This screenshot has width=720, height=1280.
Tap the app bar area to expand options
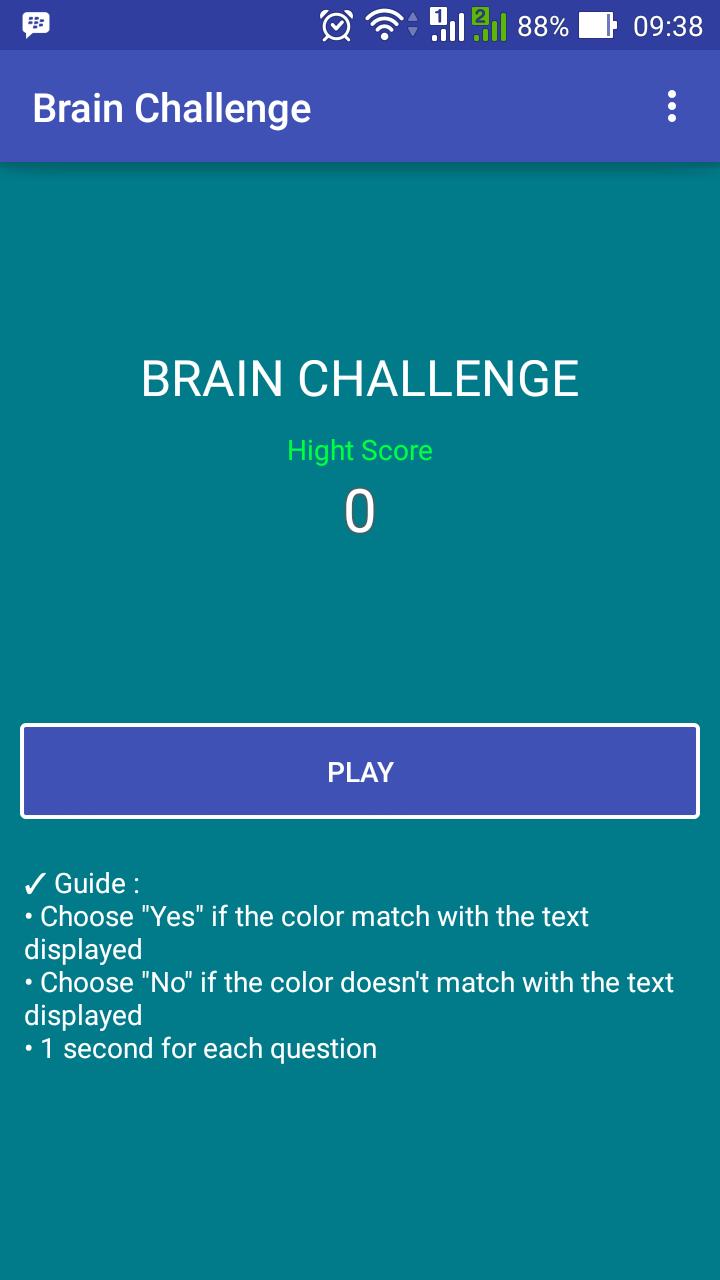click(x=400, y=107)
